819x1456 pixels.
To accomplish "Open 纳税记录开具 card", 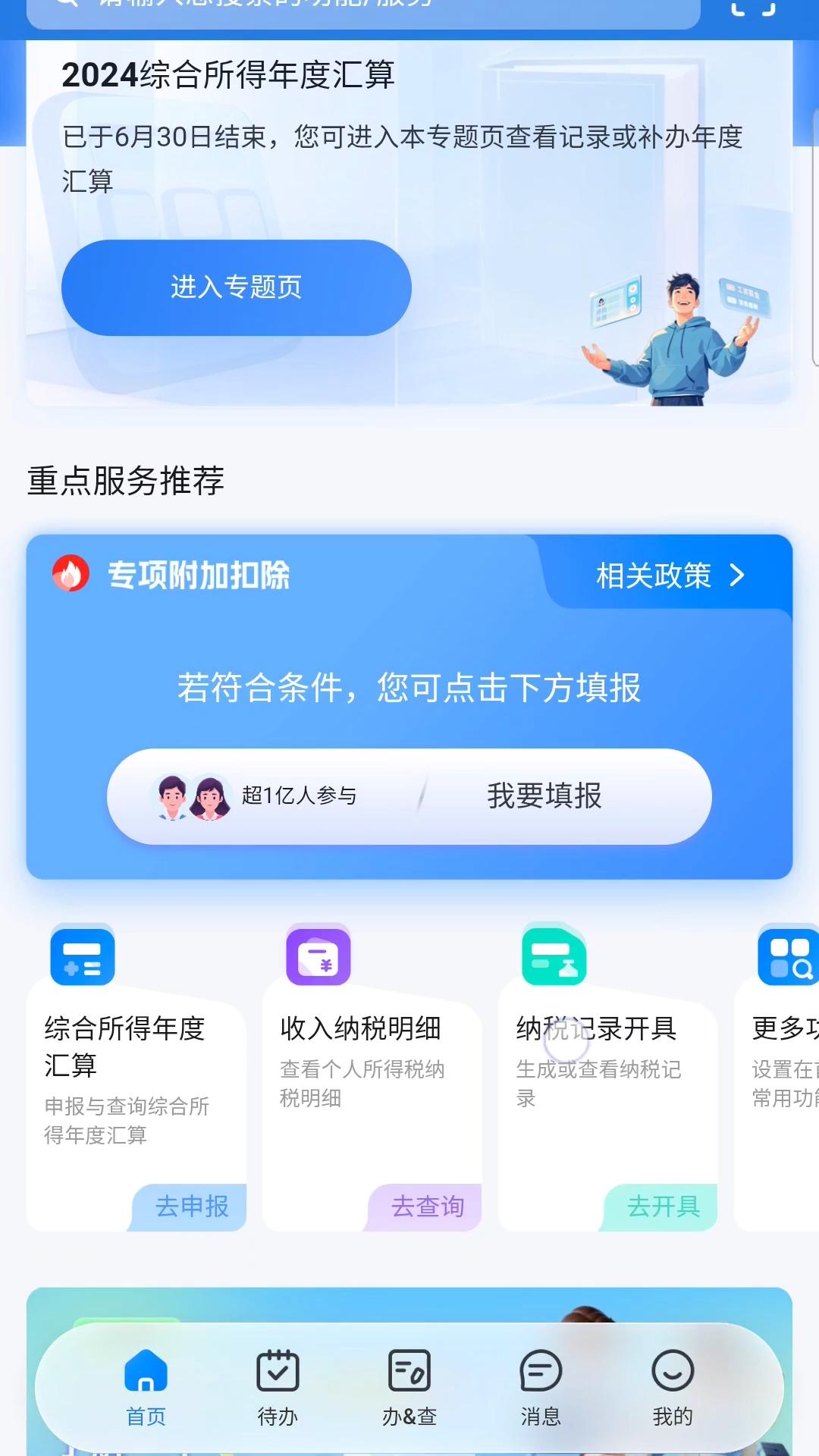I will [x=608, y=1077].
